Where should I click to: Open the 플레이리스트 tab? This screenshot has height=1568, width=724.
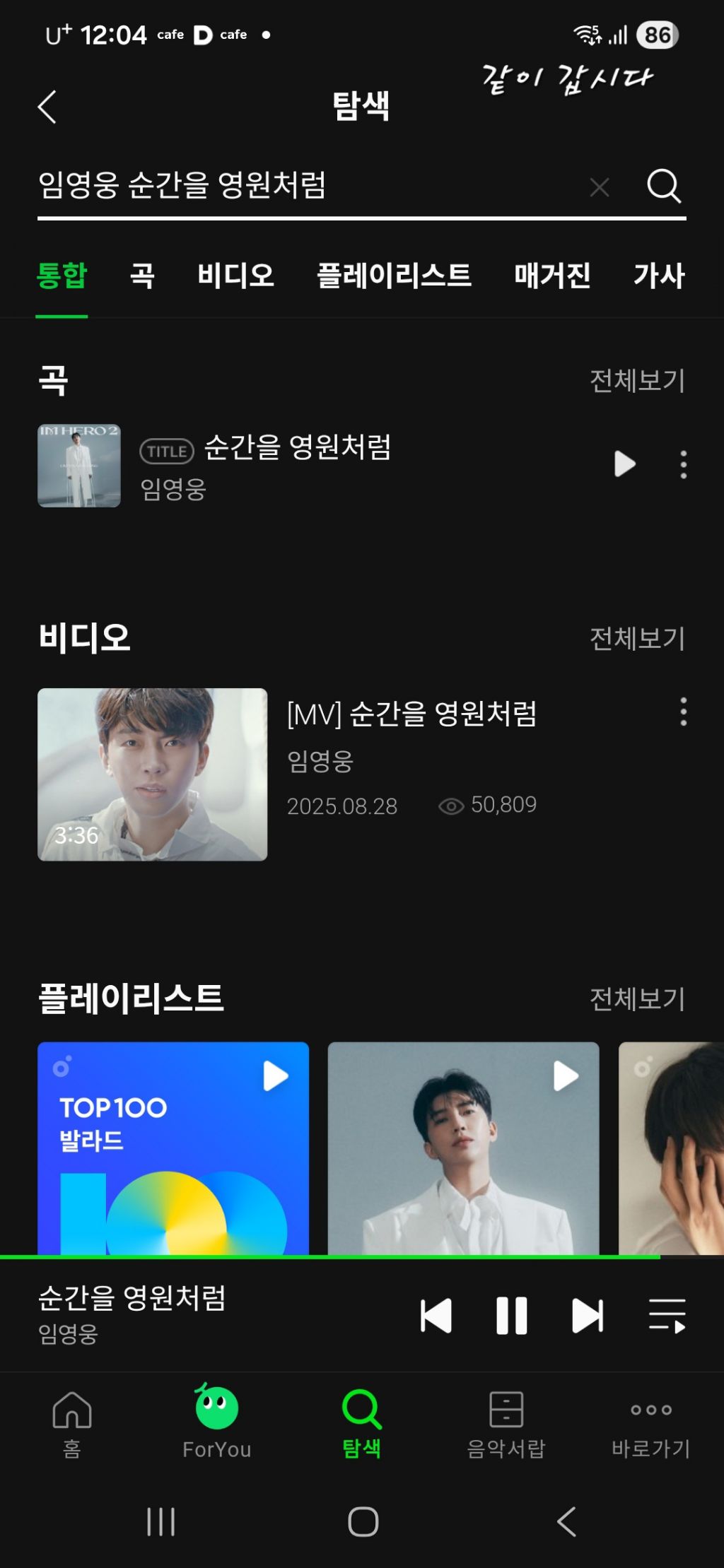[x=394, y=276]
